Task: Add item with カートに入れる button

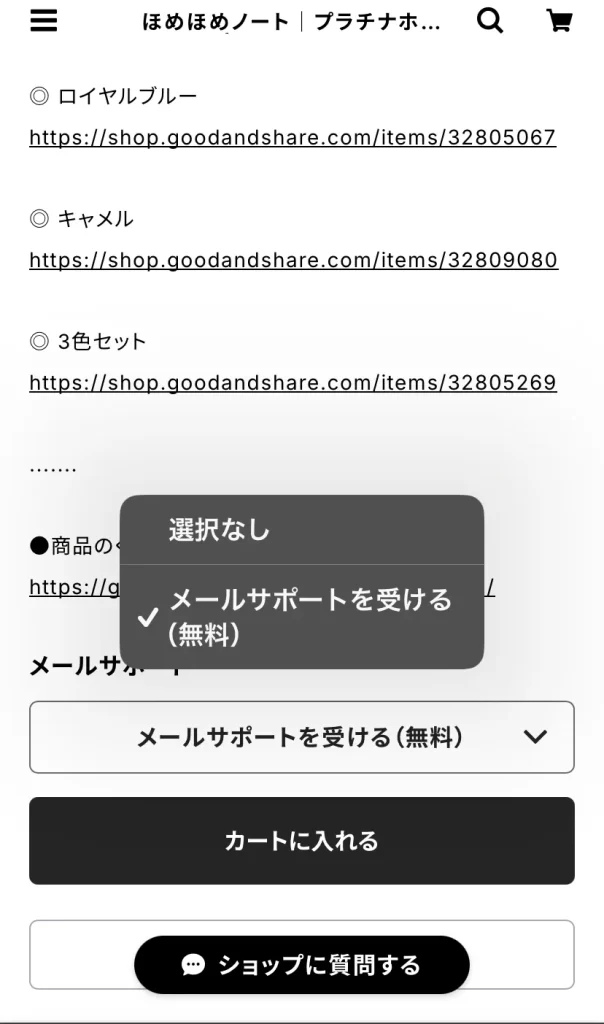Action: [x=301, y=841]
